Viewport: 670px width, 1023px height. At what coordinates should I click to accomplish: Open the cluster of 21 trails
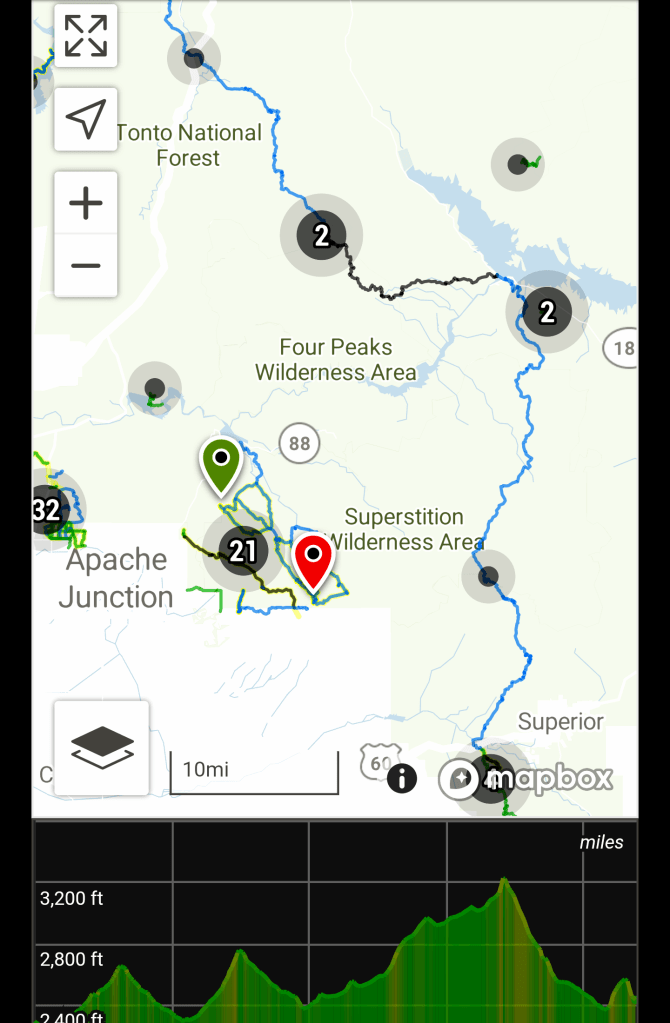[242, 550]
